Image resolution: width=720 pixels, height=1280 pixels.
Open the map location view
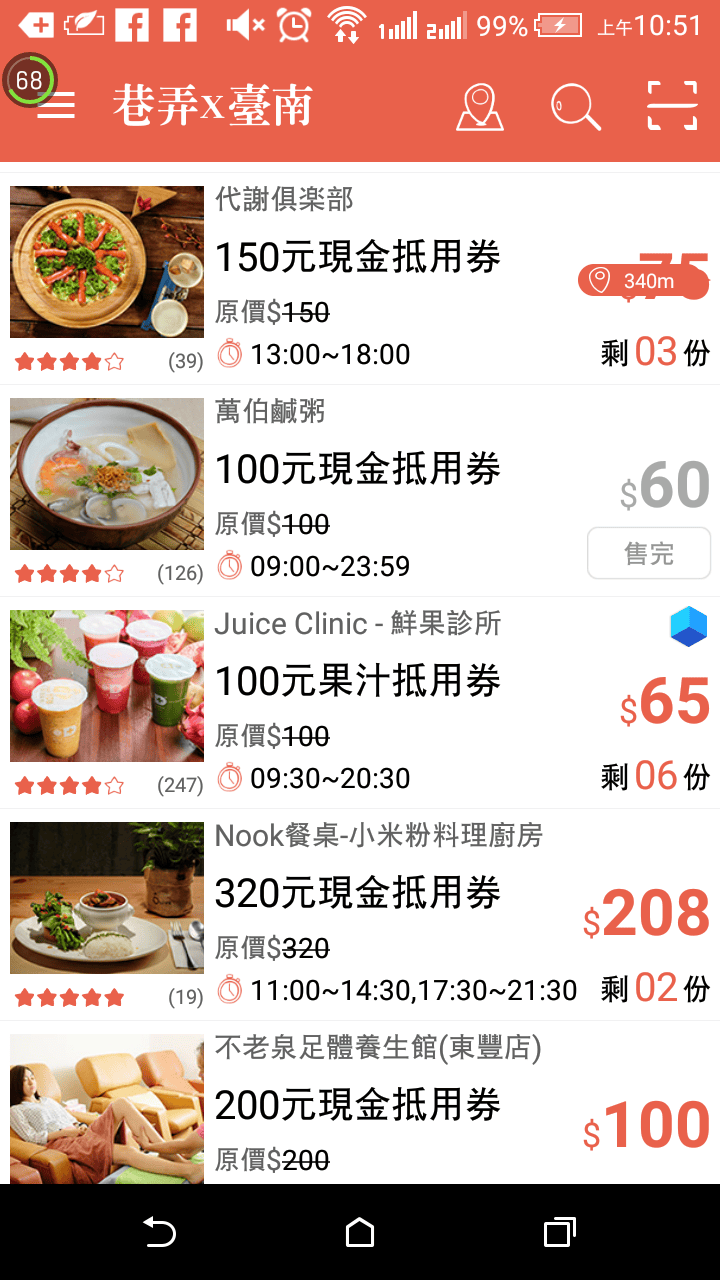pos(479,107)
